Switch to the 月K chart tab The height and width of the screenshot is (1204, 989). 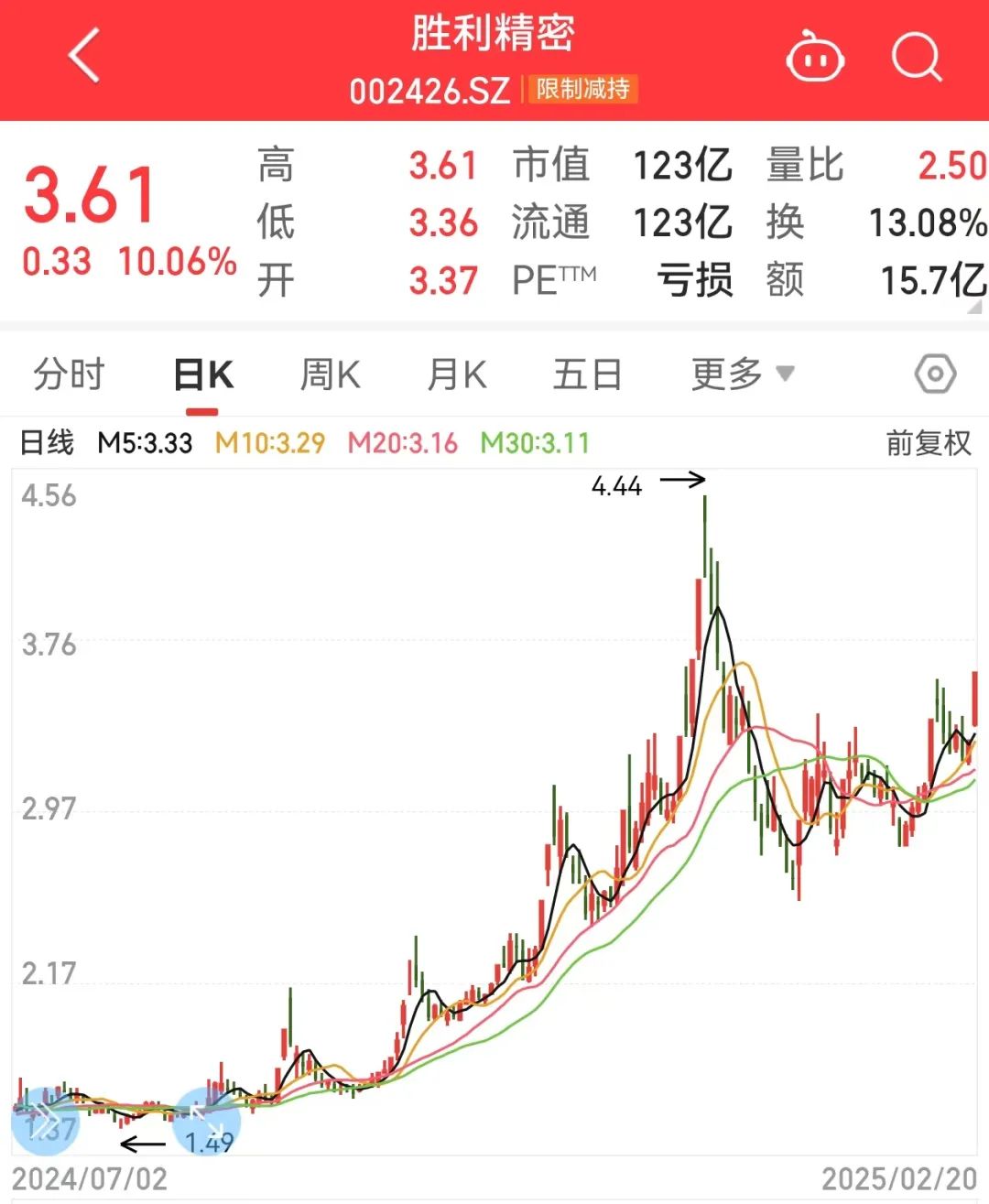point(457,374)
